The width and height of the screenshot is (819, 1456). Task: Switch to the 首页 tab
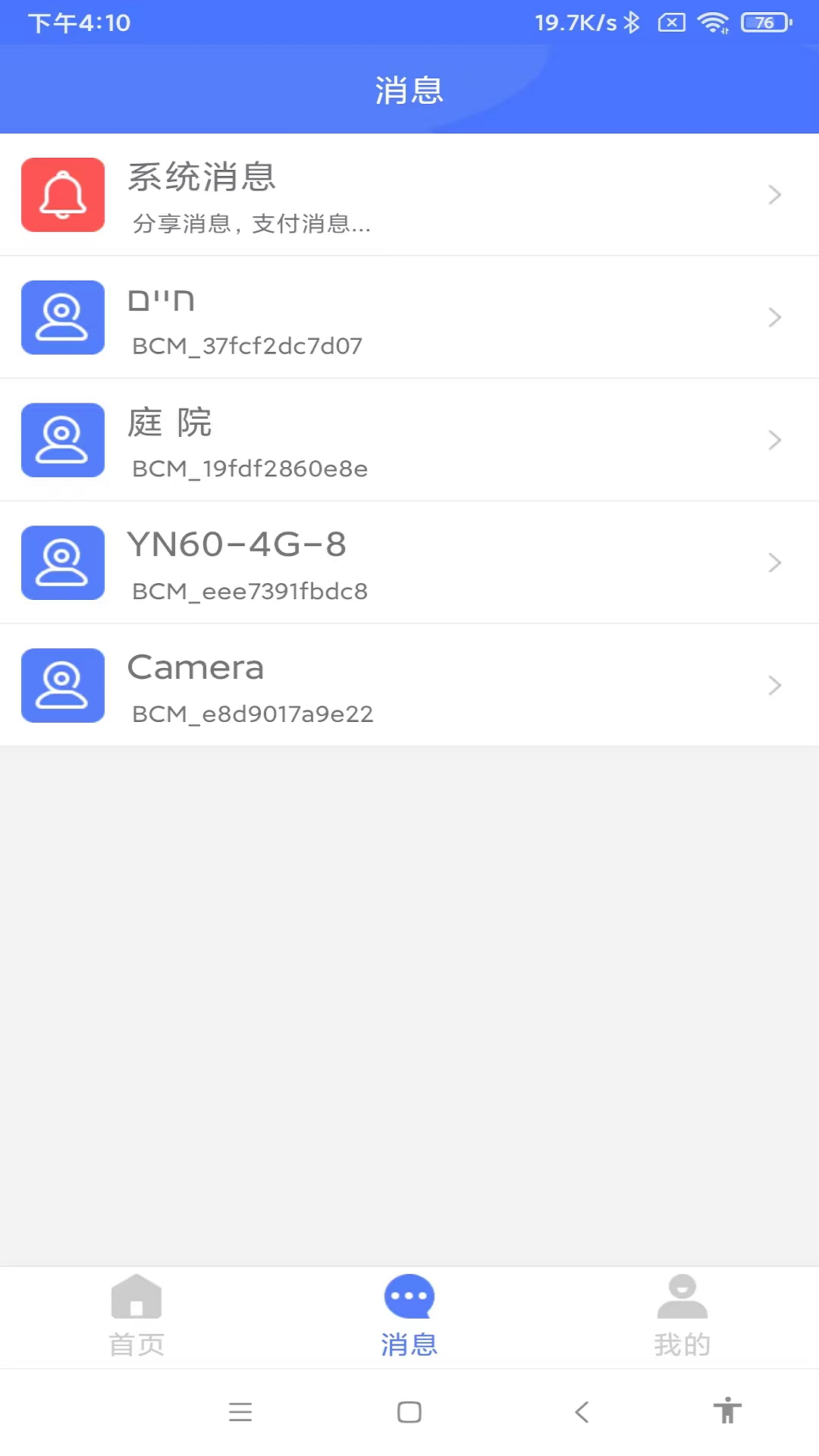click(x=136, y=1316)
